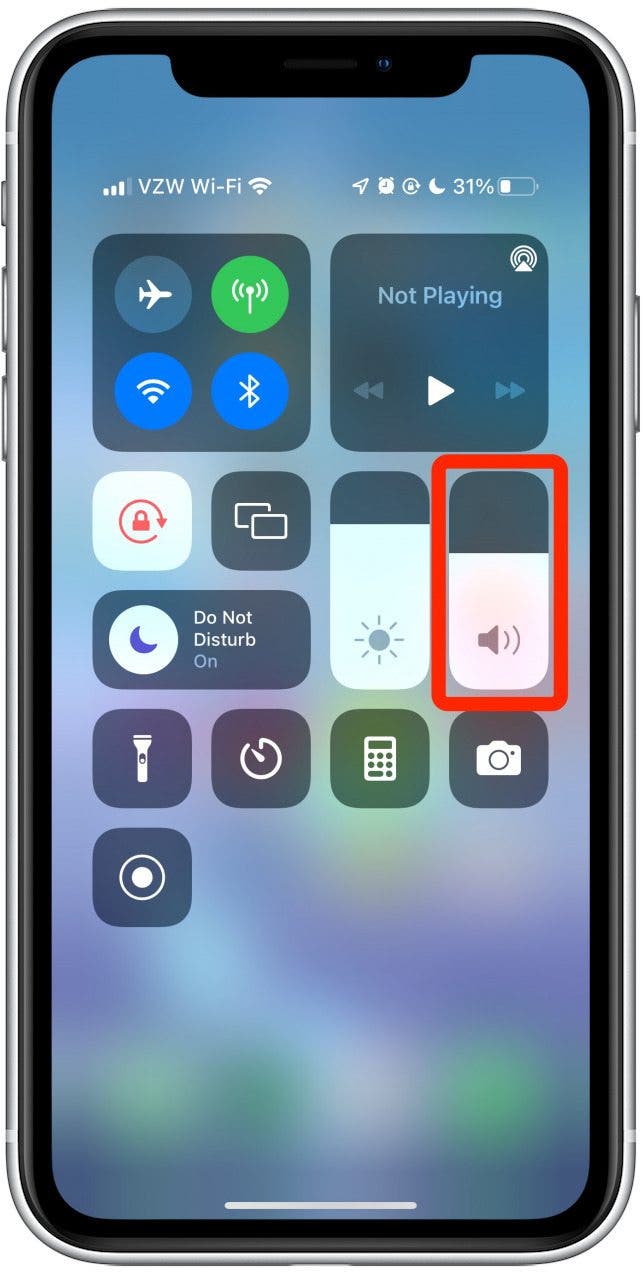Open AirPlay output options
Screen dimensions: 642x1274
point(521,260)
